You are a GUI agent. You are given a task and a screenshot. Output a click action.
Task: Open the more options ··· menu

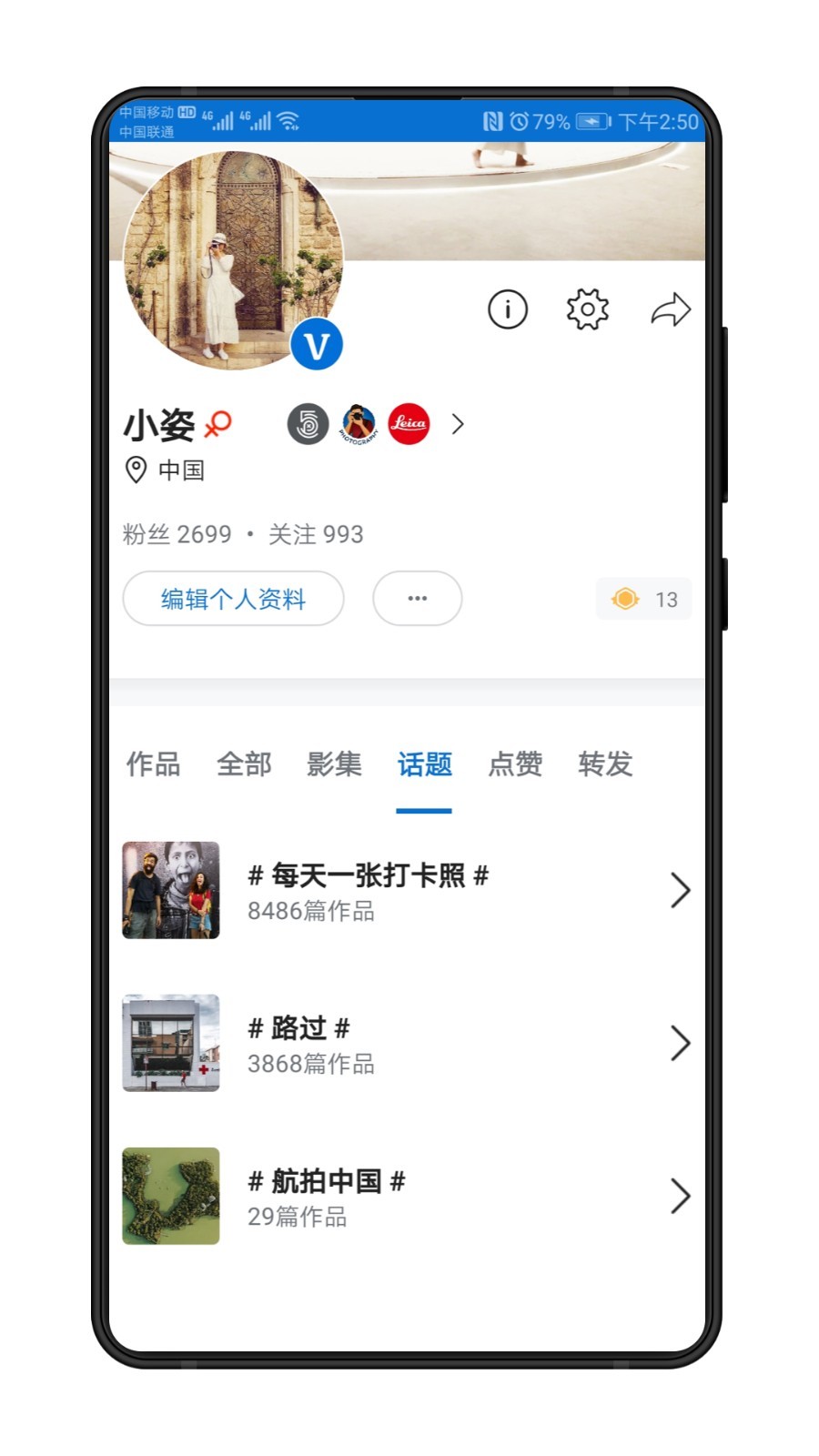tap(417, 598)
